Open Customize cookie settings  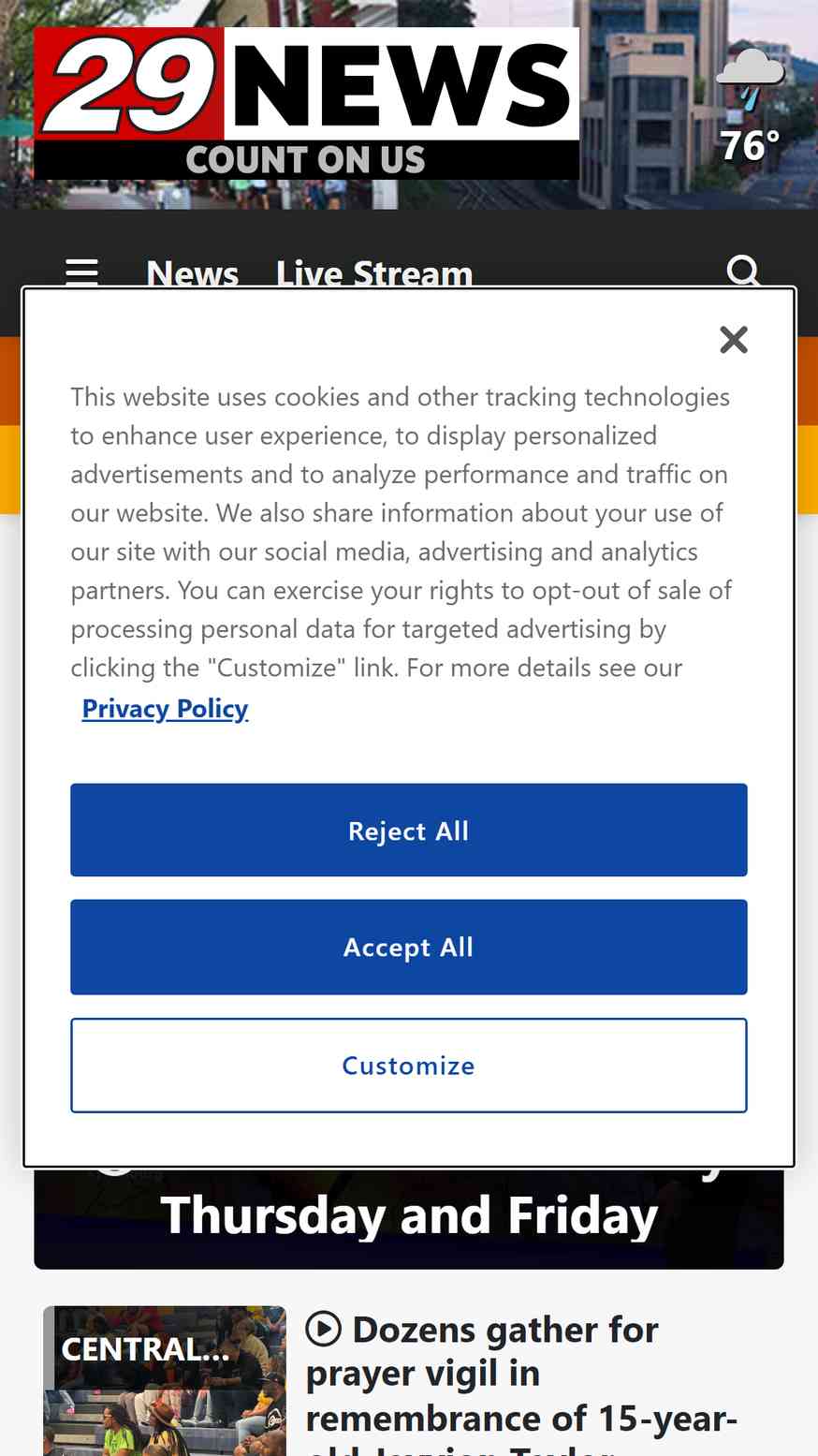click(x=409, y=1066)
